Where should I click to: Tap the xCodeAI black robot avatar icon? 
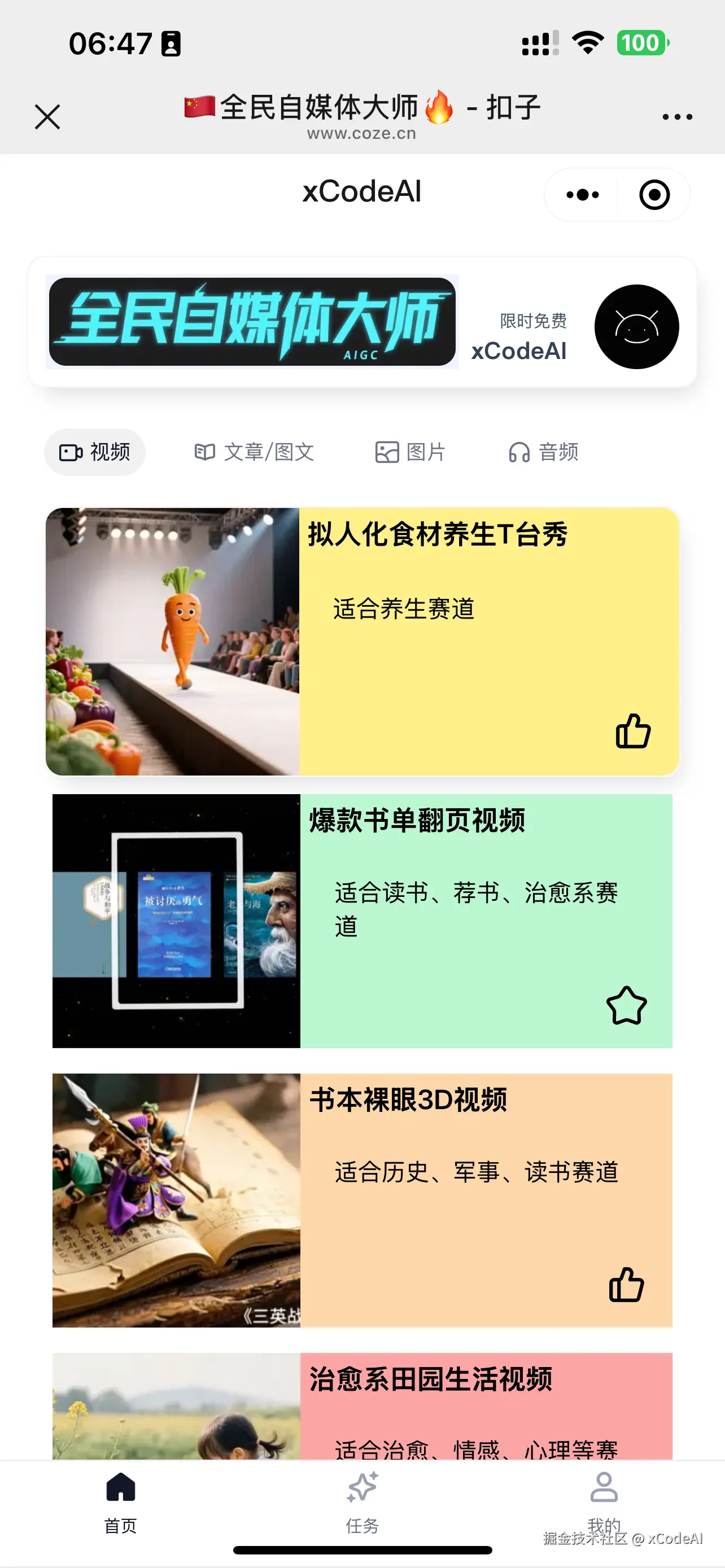636,327
